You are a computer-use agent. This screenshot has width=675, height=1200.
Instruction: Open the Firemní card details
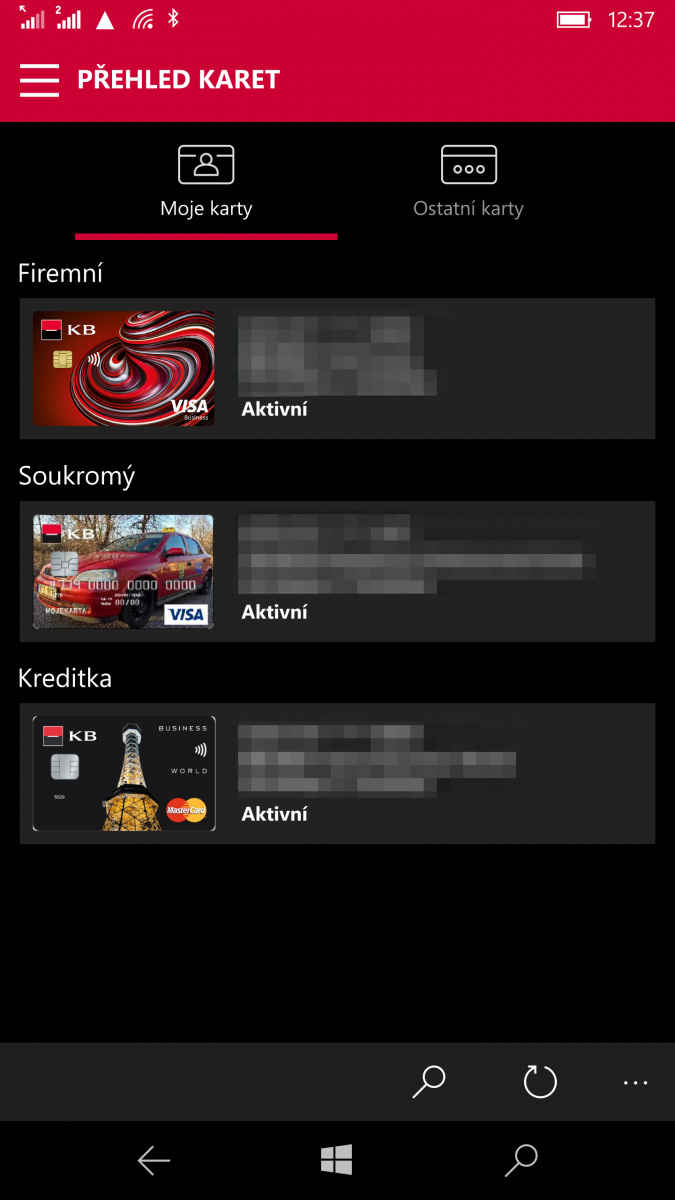pyautogui.click(x=337, y=369)
